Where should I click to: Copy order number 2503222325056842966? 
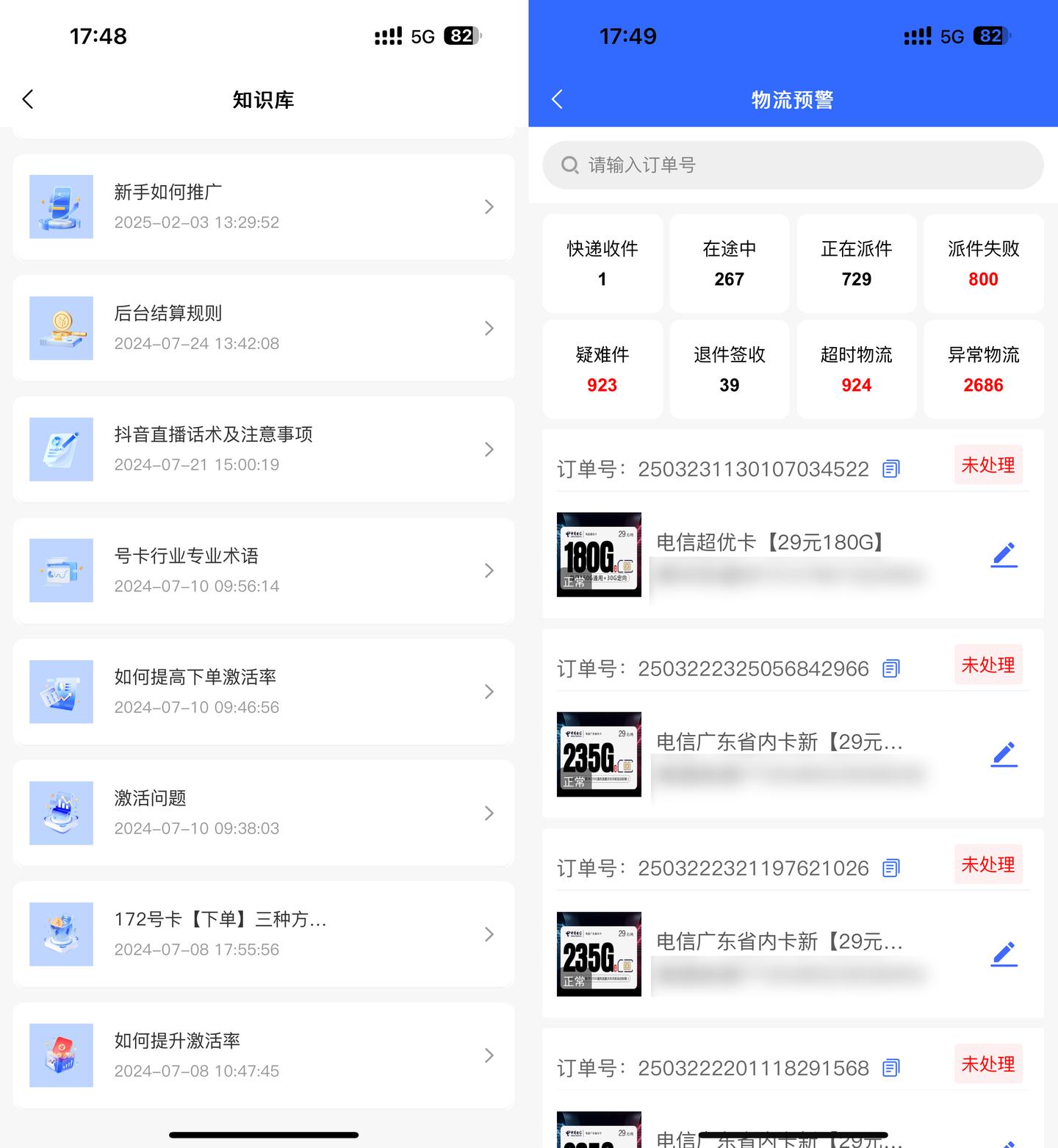[x=891, y=669]
